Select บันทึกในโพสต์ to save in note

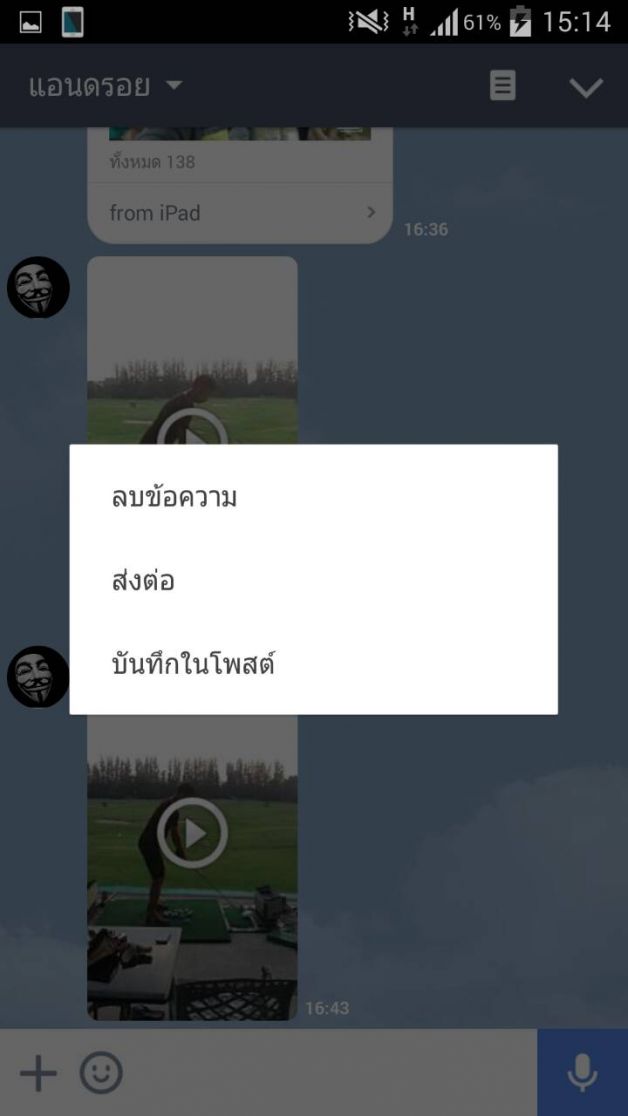tap(313, 664)
